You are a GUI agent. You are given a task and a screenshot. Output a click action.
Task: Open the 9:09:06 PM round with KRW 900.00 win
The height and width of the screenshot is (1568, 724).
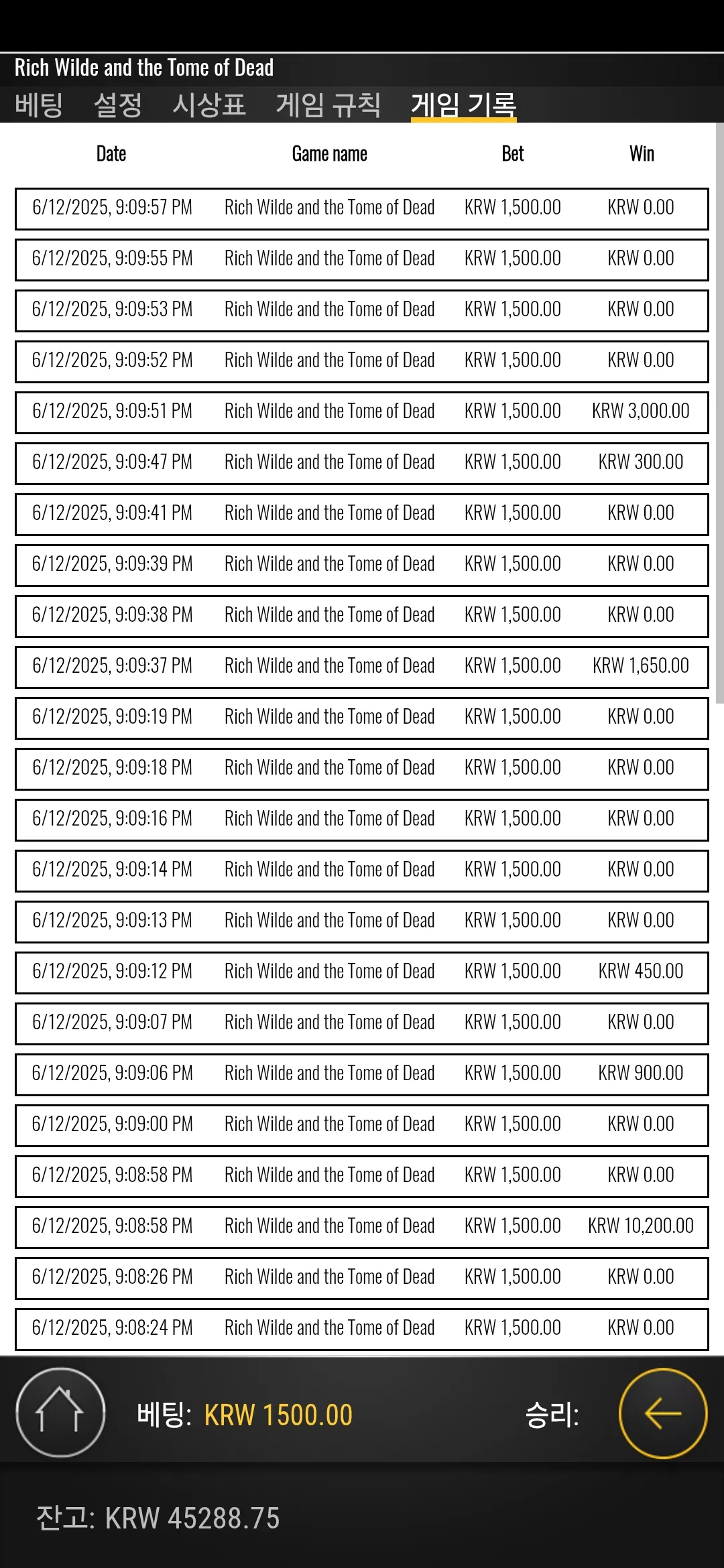click(362, 1073)
